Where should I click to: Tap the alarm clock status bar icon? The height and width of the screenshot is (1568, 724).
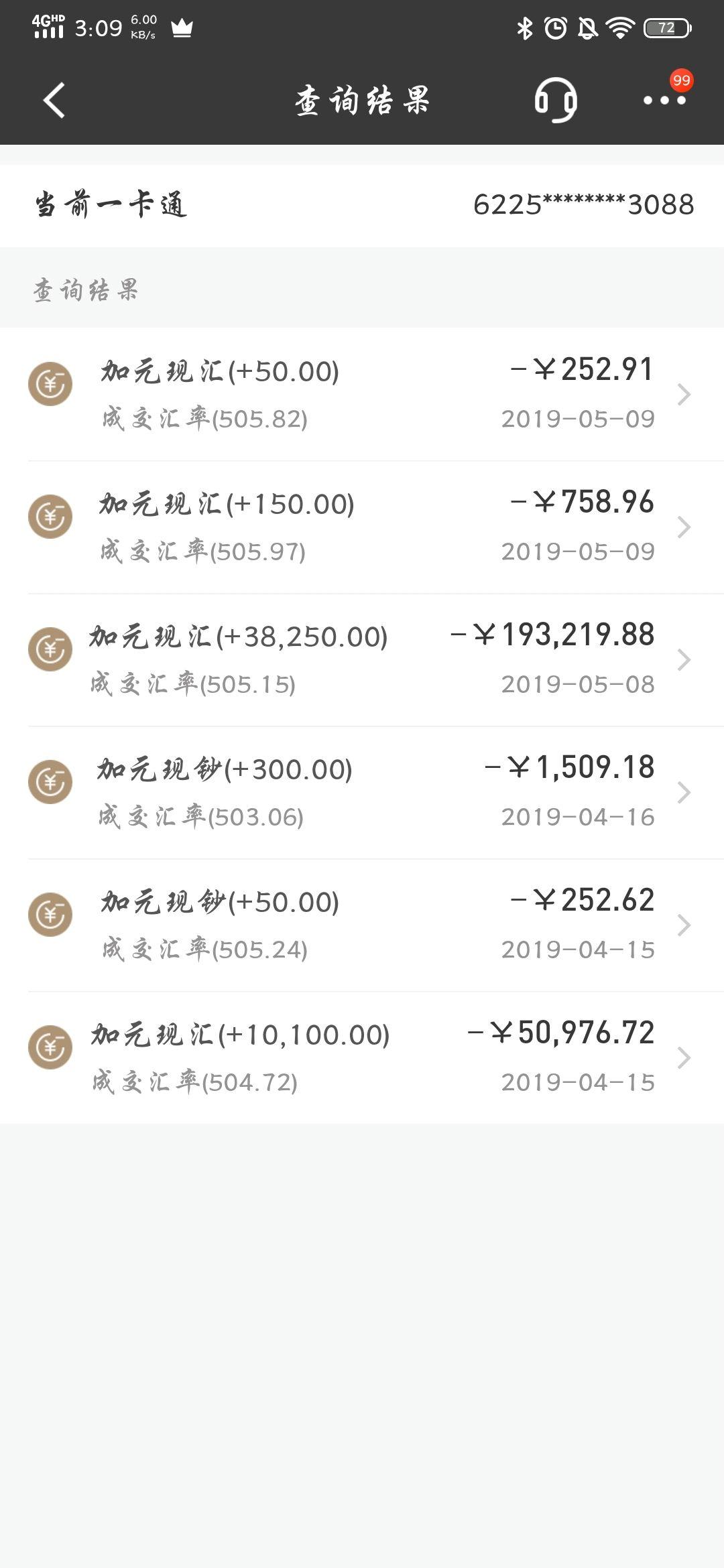pos(555,27)
